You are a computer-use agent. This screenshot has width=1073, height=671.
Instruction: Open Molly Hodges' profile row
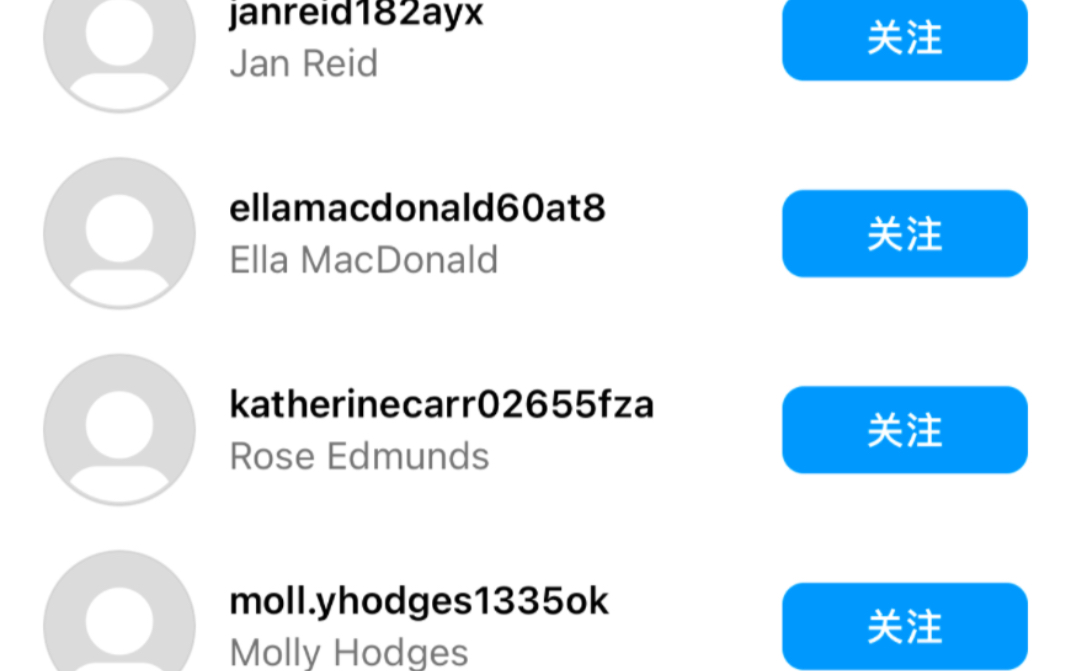coord(418,625)
